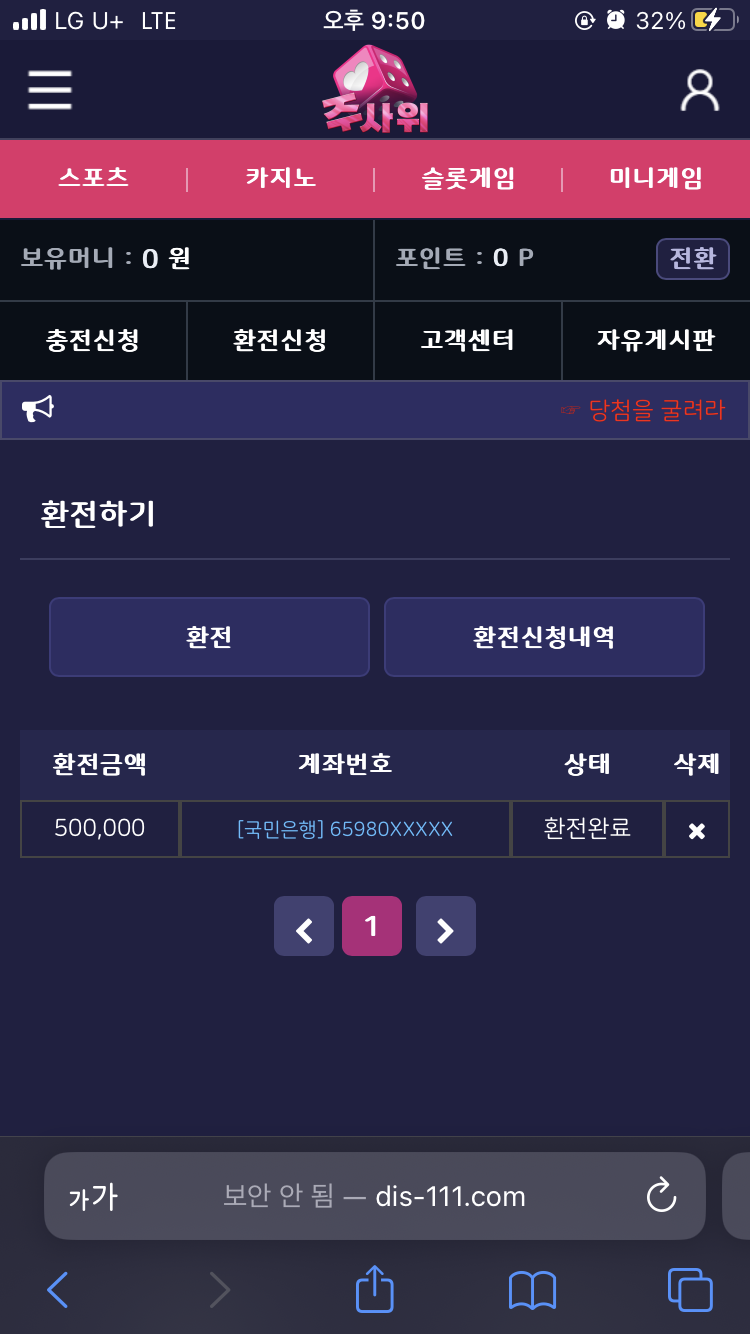Open 자유게시판 page
This screenshot has height=1334, width=750.
click(656, 340)
